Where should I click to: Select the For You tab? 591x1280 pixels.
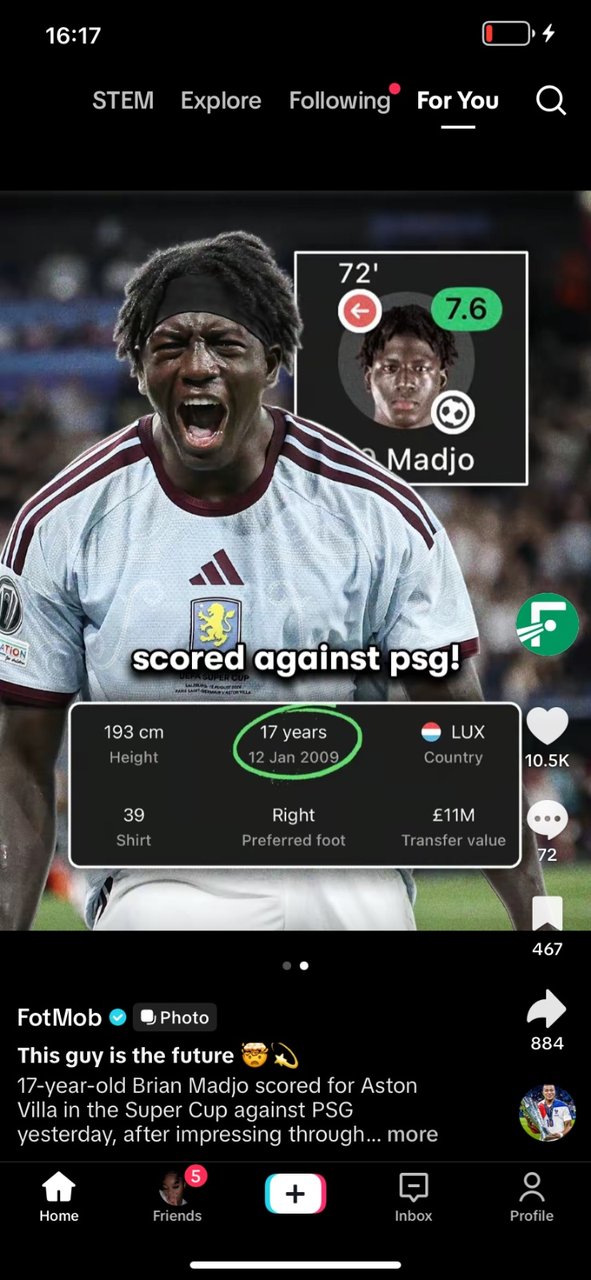tap(457, 100)
